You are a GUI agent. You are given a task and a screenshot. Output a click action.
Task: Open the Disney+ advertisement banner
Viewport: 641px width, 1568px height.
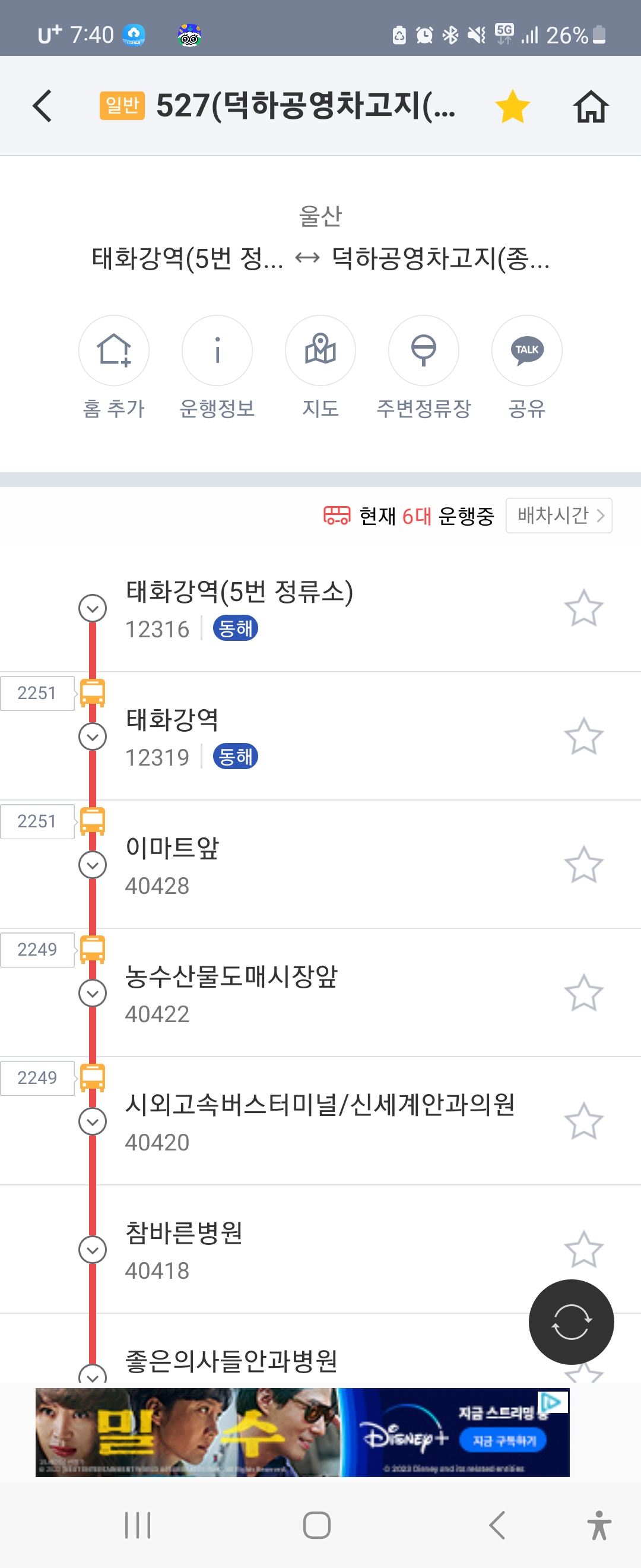pos(302,1431)
